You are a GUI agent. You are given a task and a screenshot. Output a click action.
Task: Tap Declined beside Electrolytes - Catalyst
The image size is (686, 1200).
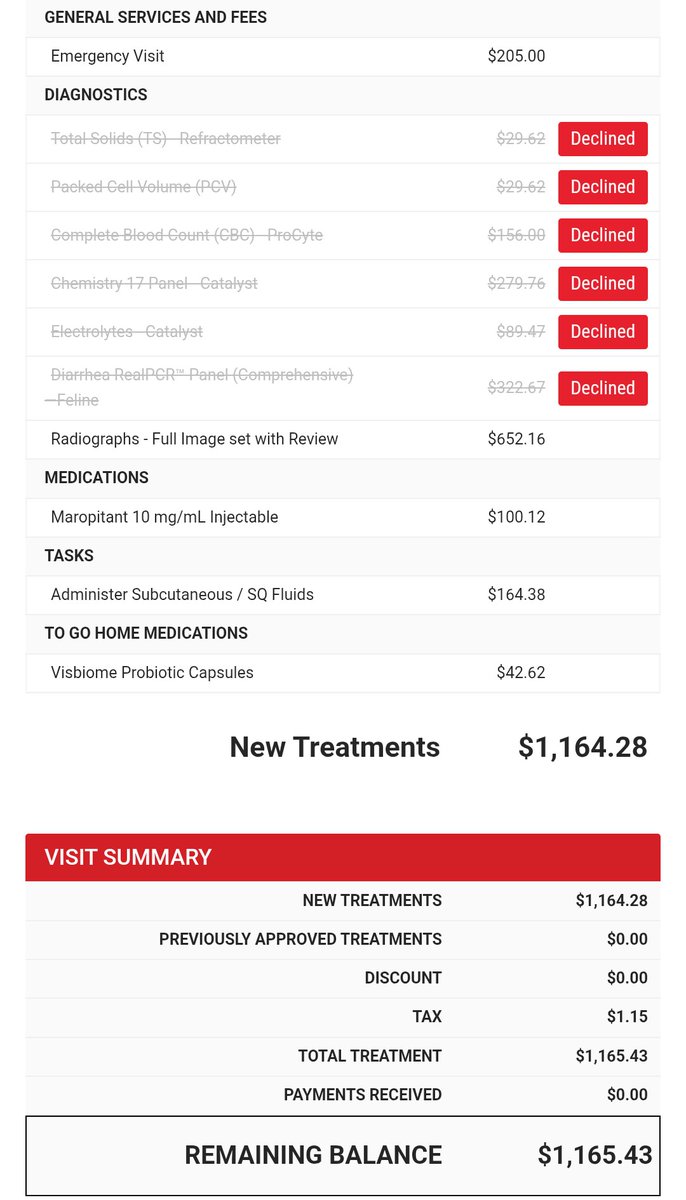[602, 331]
